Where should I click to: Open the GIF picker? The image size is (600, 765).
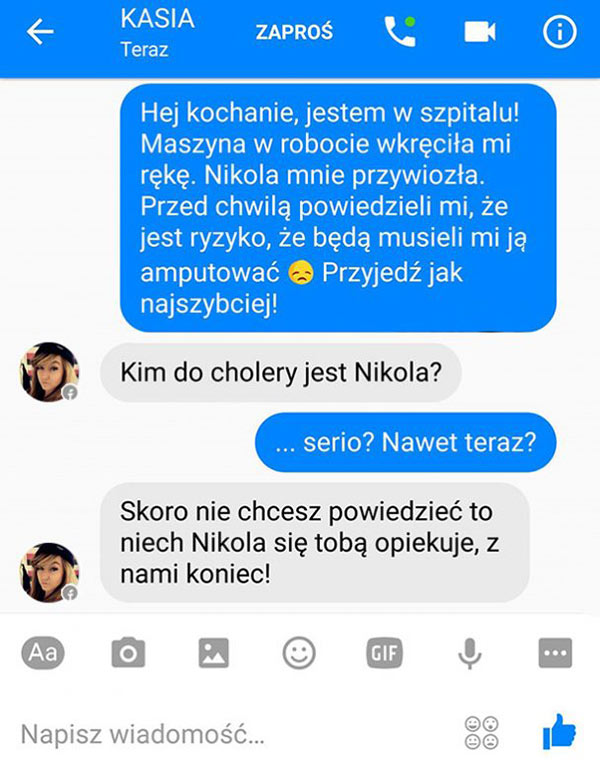(384, 654)
